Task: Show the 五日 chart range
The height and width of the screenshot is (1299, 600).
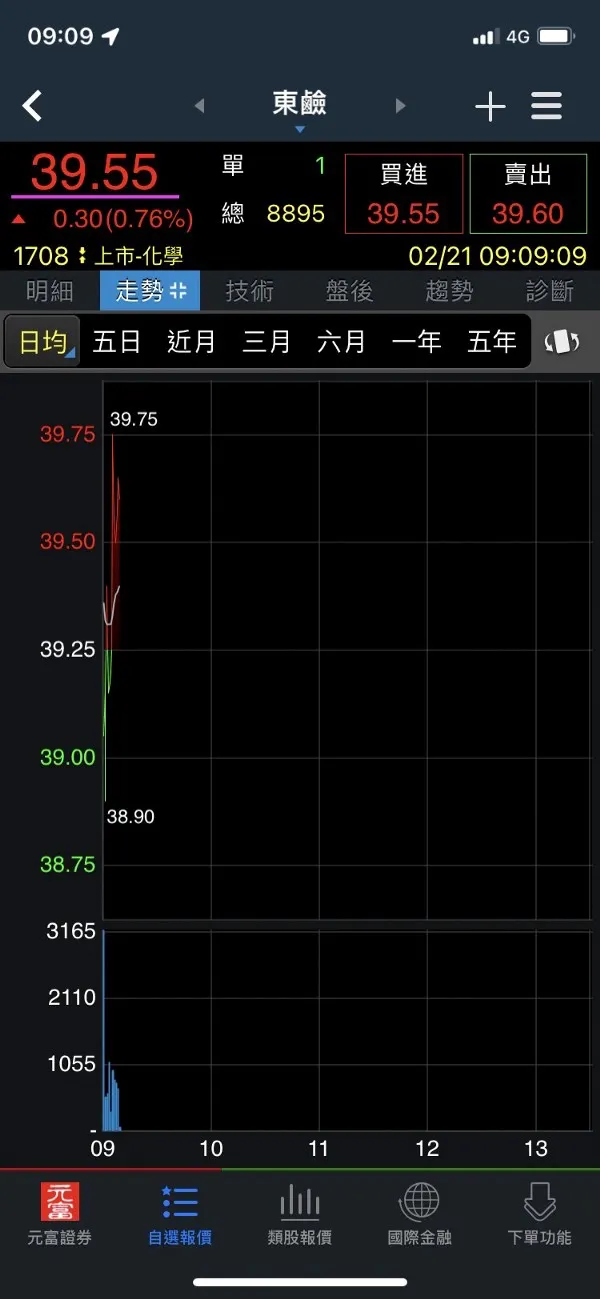Action: point(117,342)
